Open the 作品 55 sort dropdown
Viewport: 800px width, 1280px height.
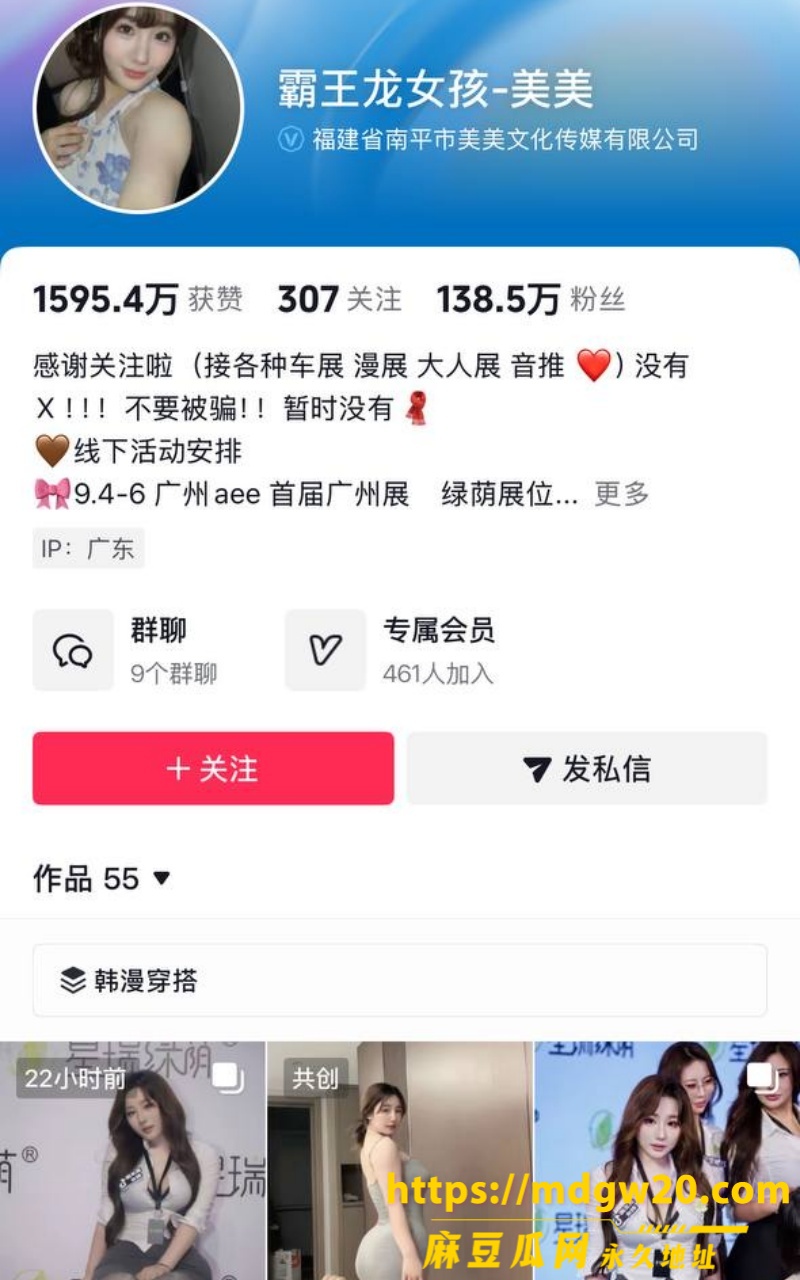(x=102, y=878)
